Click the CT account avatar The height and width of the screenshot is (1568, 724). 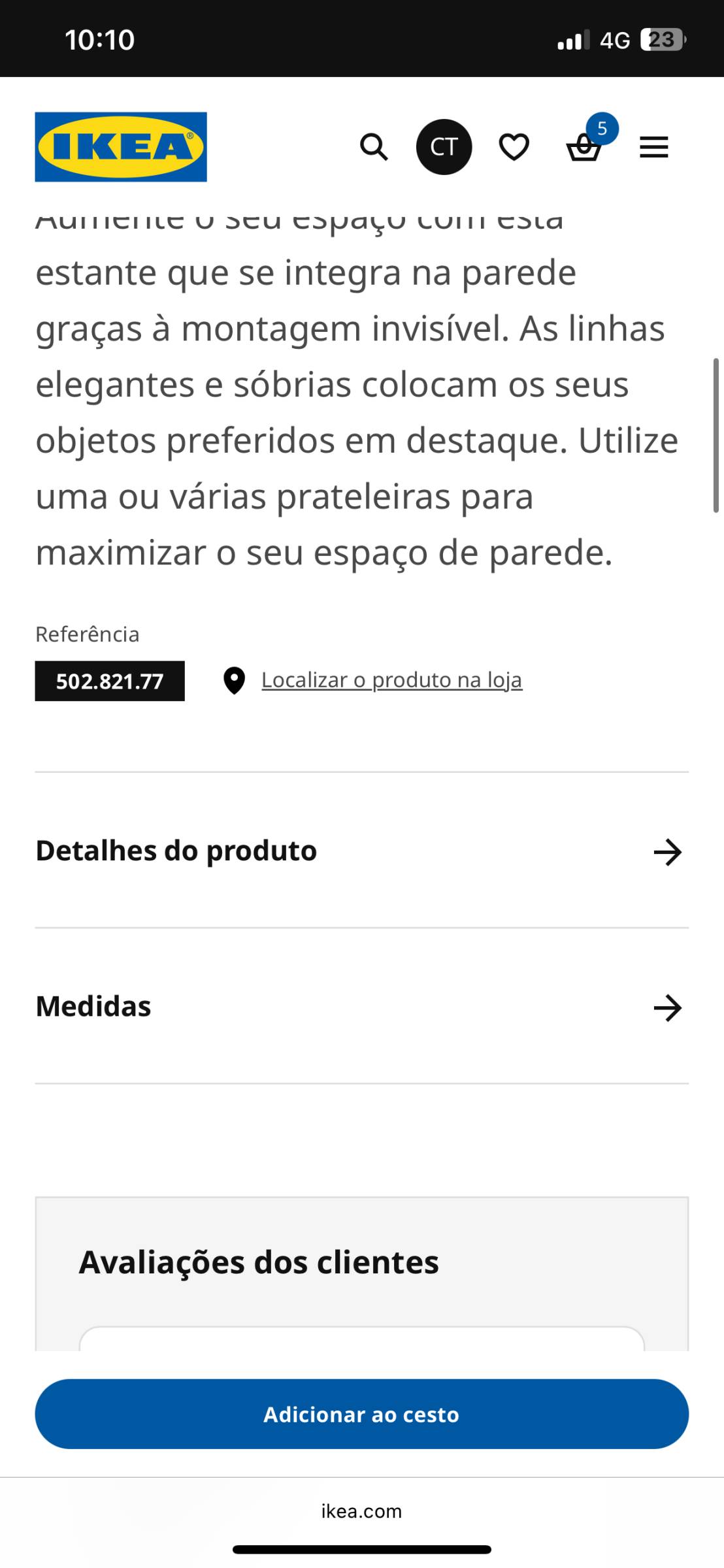point(444,147)
